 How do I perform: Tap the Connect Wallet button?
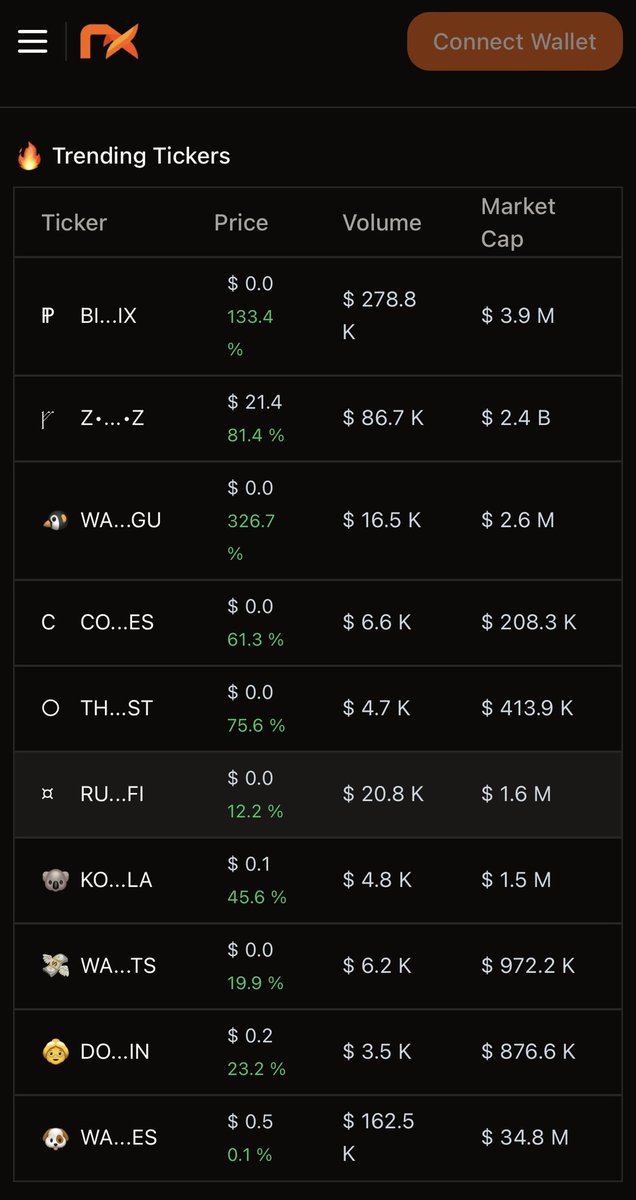tap(514, 42)
